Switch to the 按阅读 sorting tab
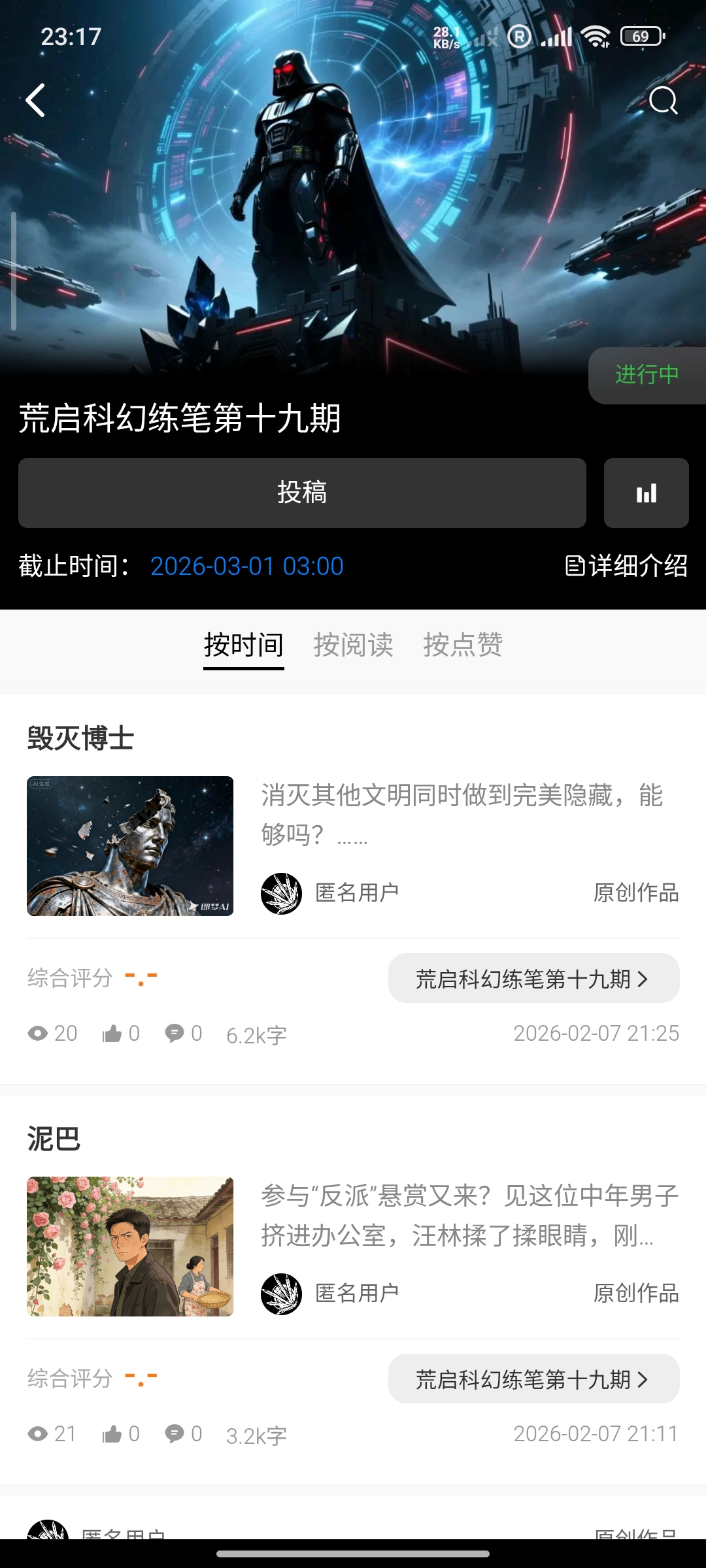This screenshot has width=706, height=1568. coord(352,645)
